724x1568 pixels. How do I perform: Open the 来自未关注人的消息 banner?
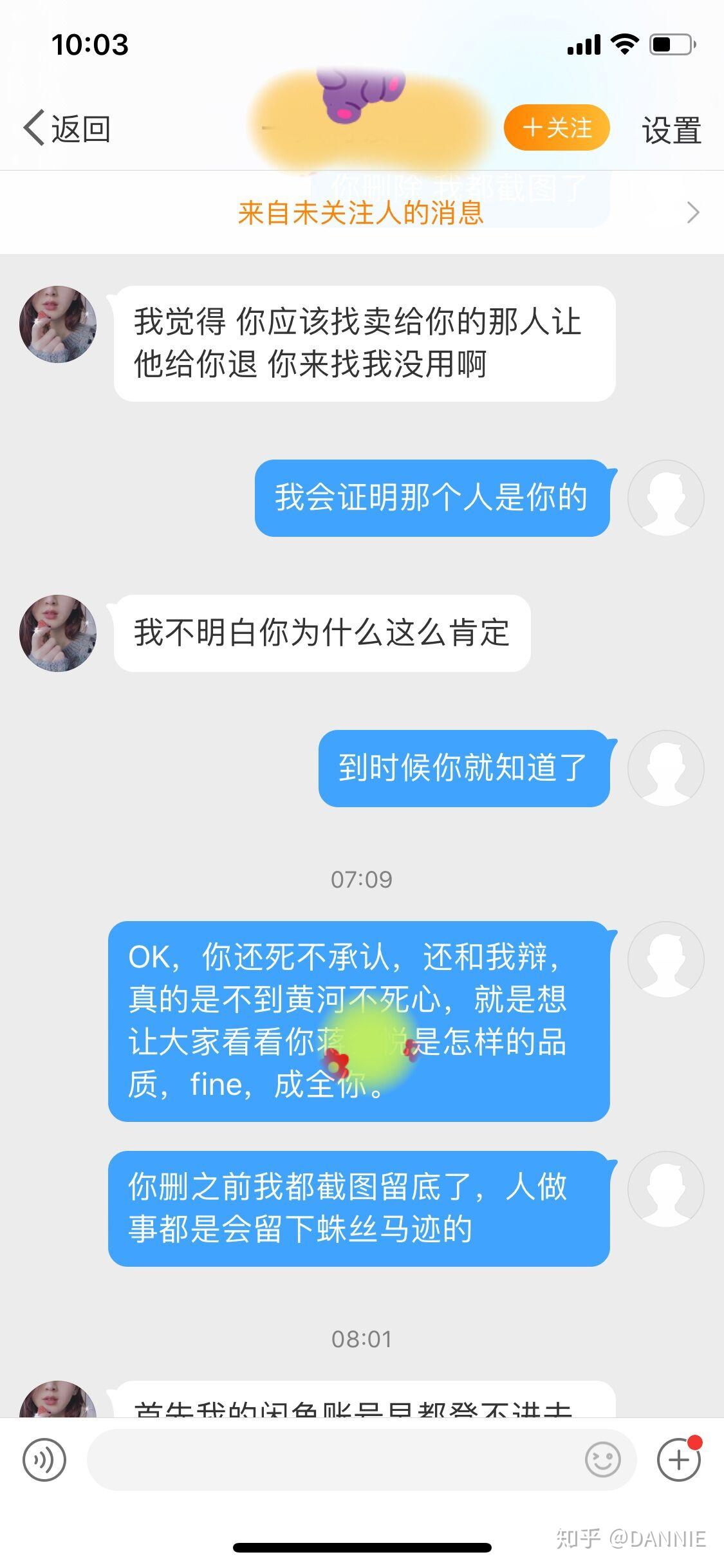pos(362,213)
